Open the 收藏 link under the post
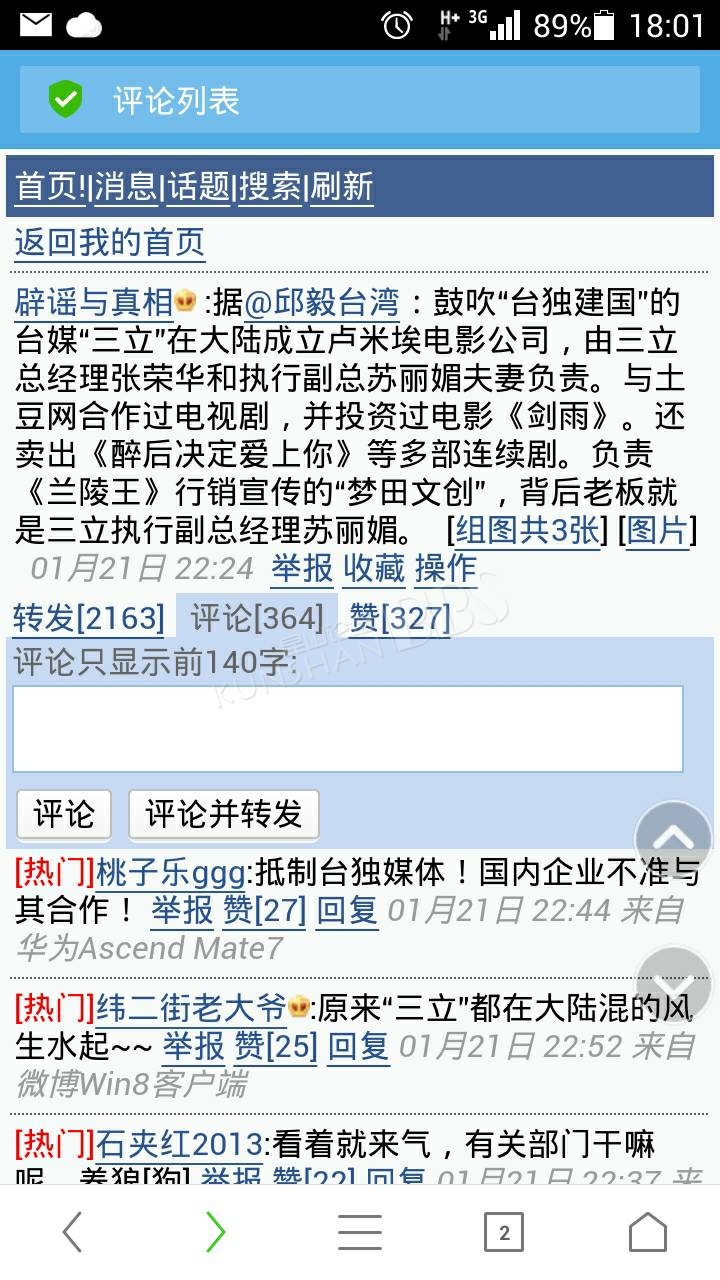Image resolution: width=720 pixels, height=1280 pixels. 375,568
